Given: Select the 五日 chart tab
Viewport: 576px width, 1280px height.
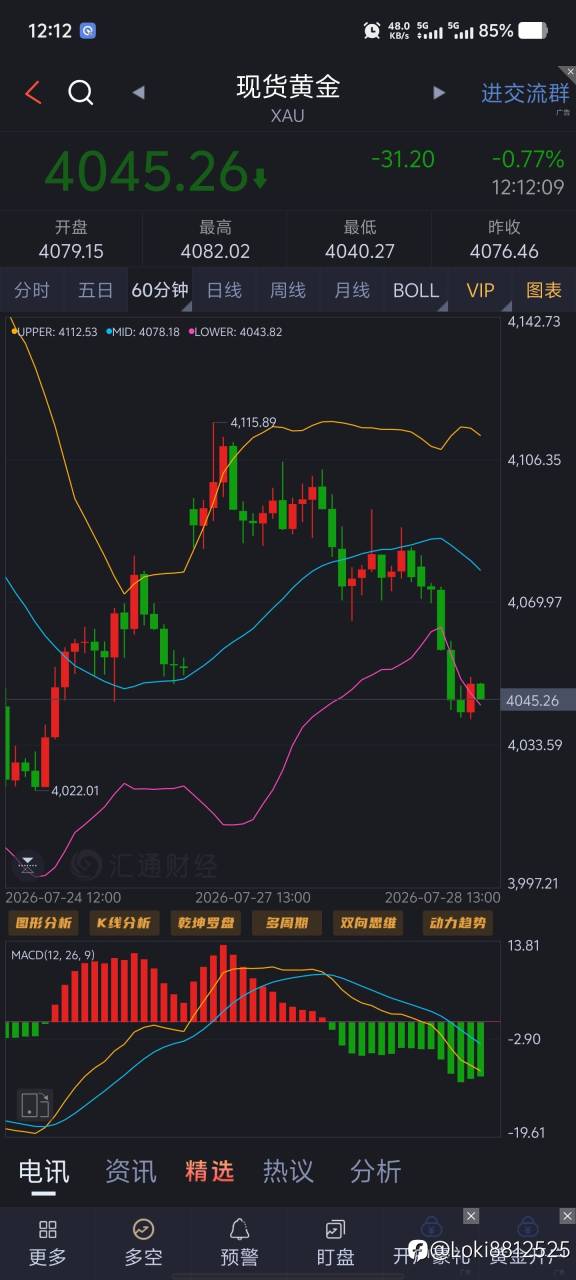Looking at the screenshot, I should click(96, 290).
